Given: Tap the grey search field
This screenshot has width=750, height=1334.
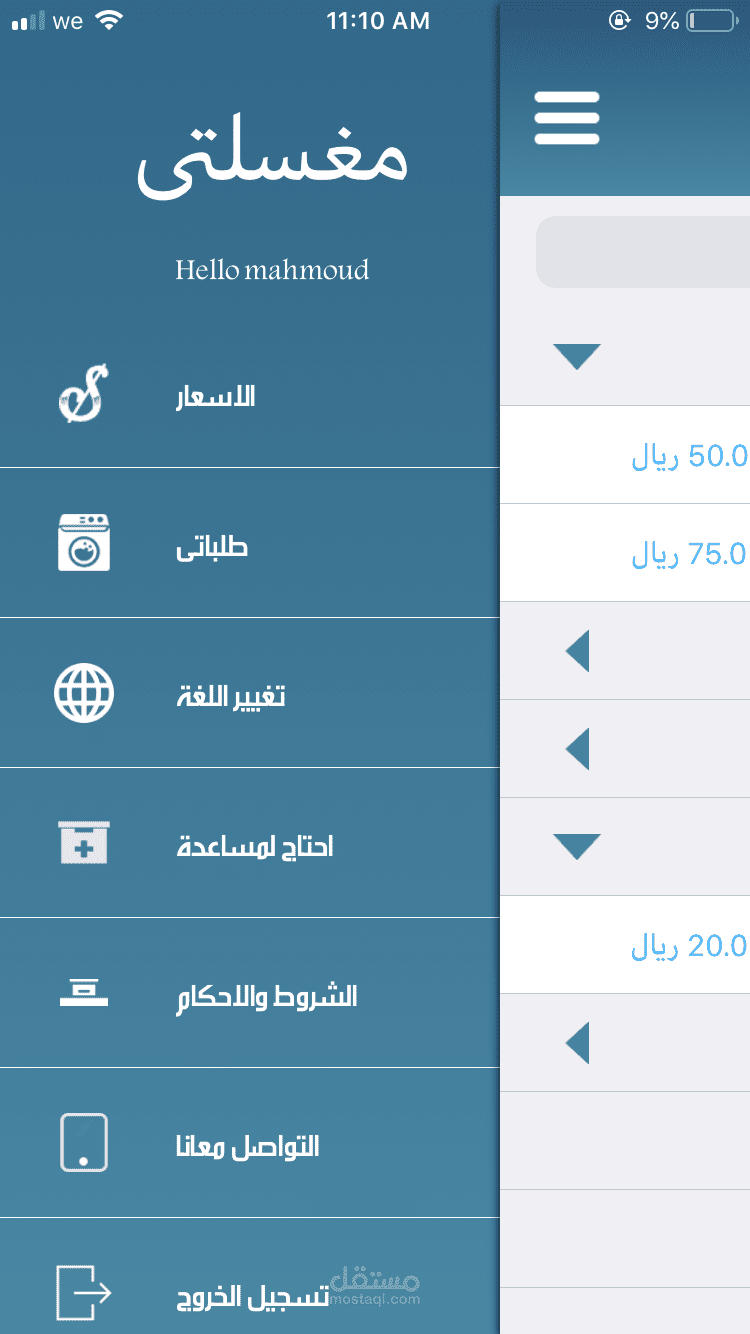Looking at the screenshot, I should (x=643, y=252).
